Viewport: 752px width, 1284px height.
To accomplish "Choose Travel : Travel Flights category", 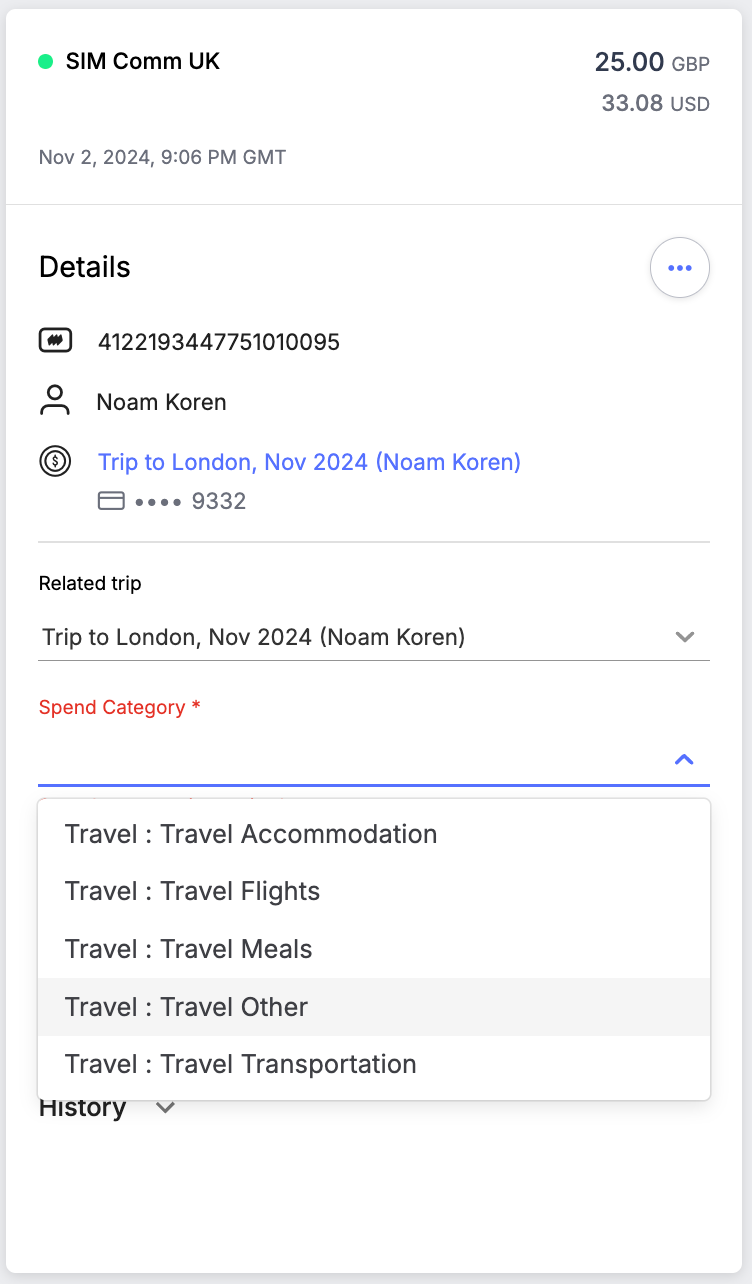I will click(x=374, y=892).
